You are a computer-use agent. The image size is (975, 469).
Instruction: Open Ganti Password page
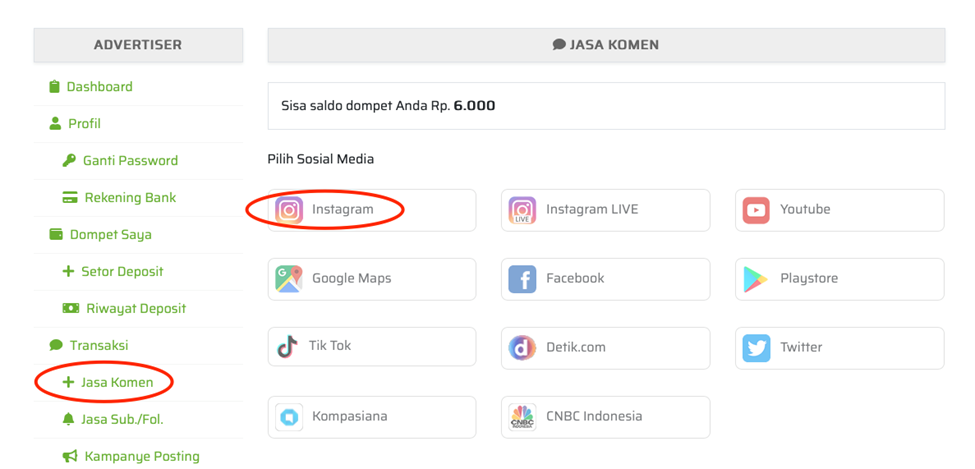(130, 161)
